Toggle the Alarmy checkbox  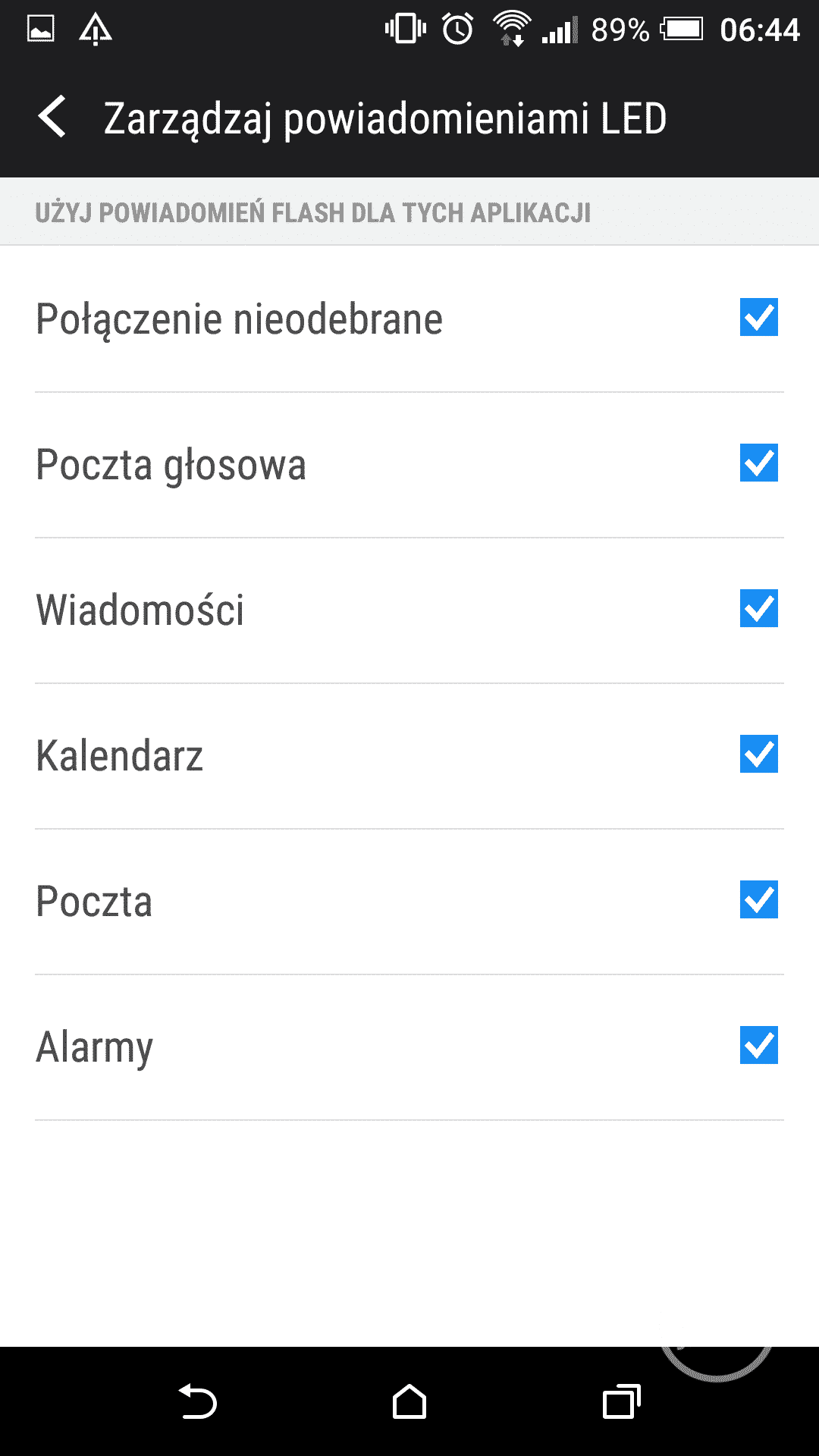point(758,1046)
